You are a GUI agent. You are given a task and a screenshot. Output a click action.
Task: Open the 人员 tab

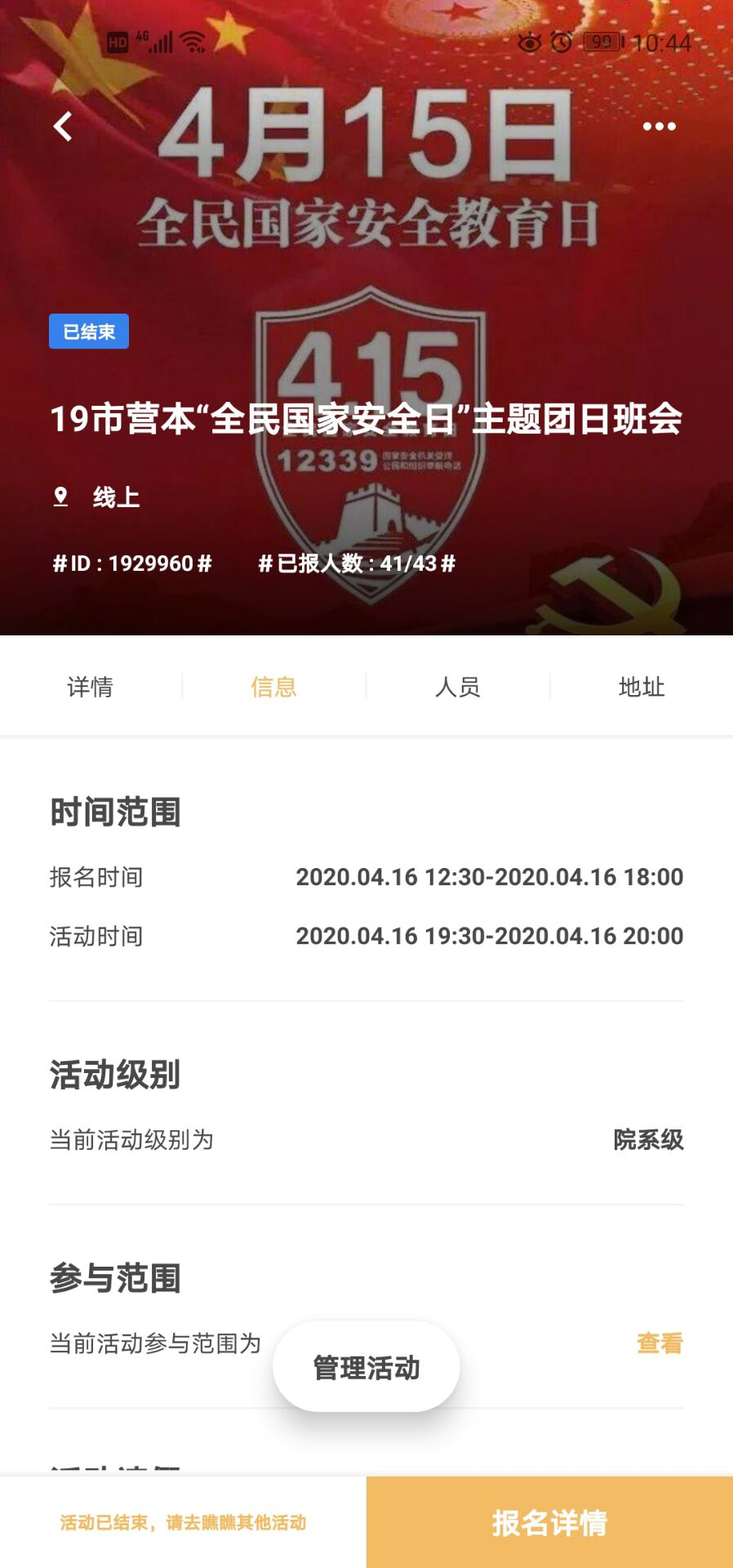(457, 687)
